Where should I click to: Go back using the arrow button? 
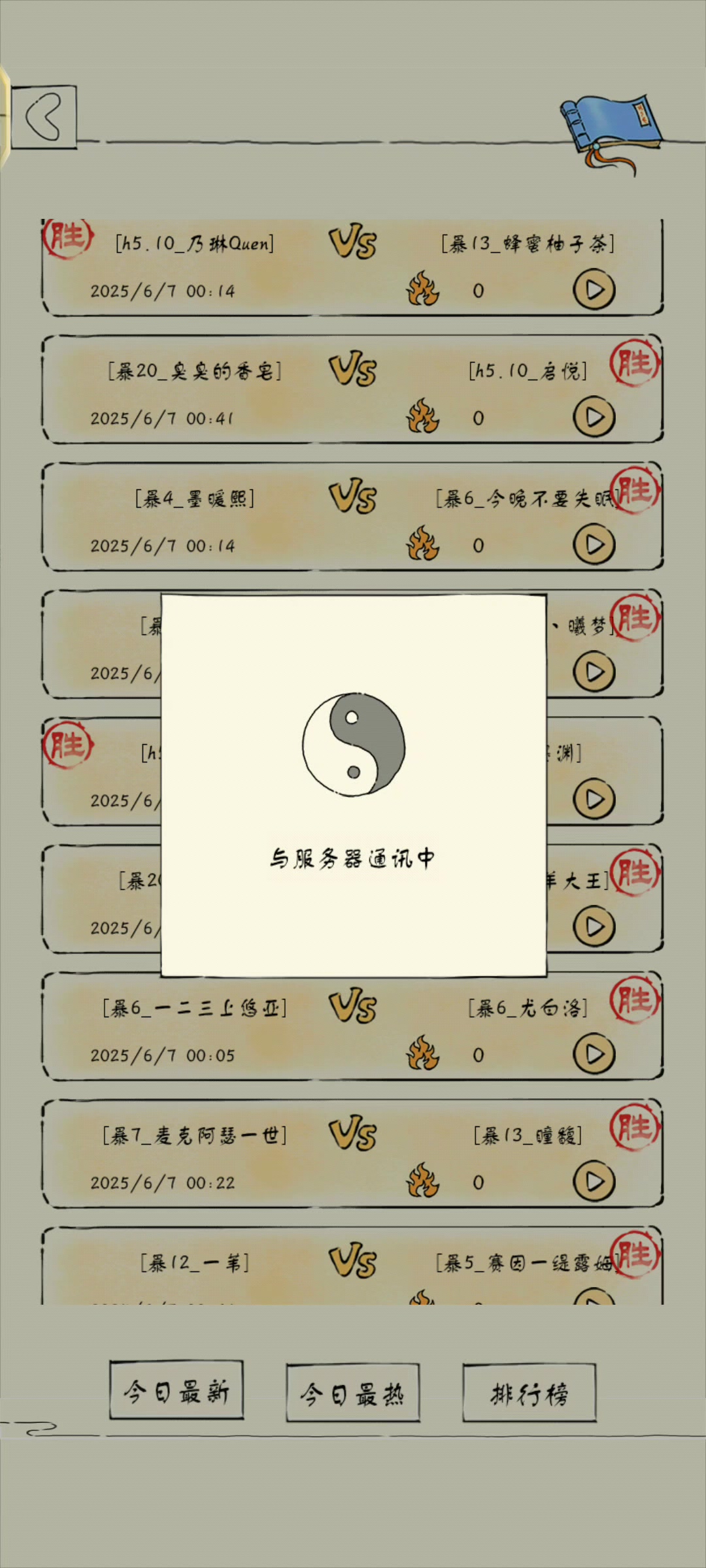click(x=44, y=117)
